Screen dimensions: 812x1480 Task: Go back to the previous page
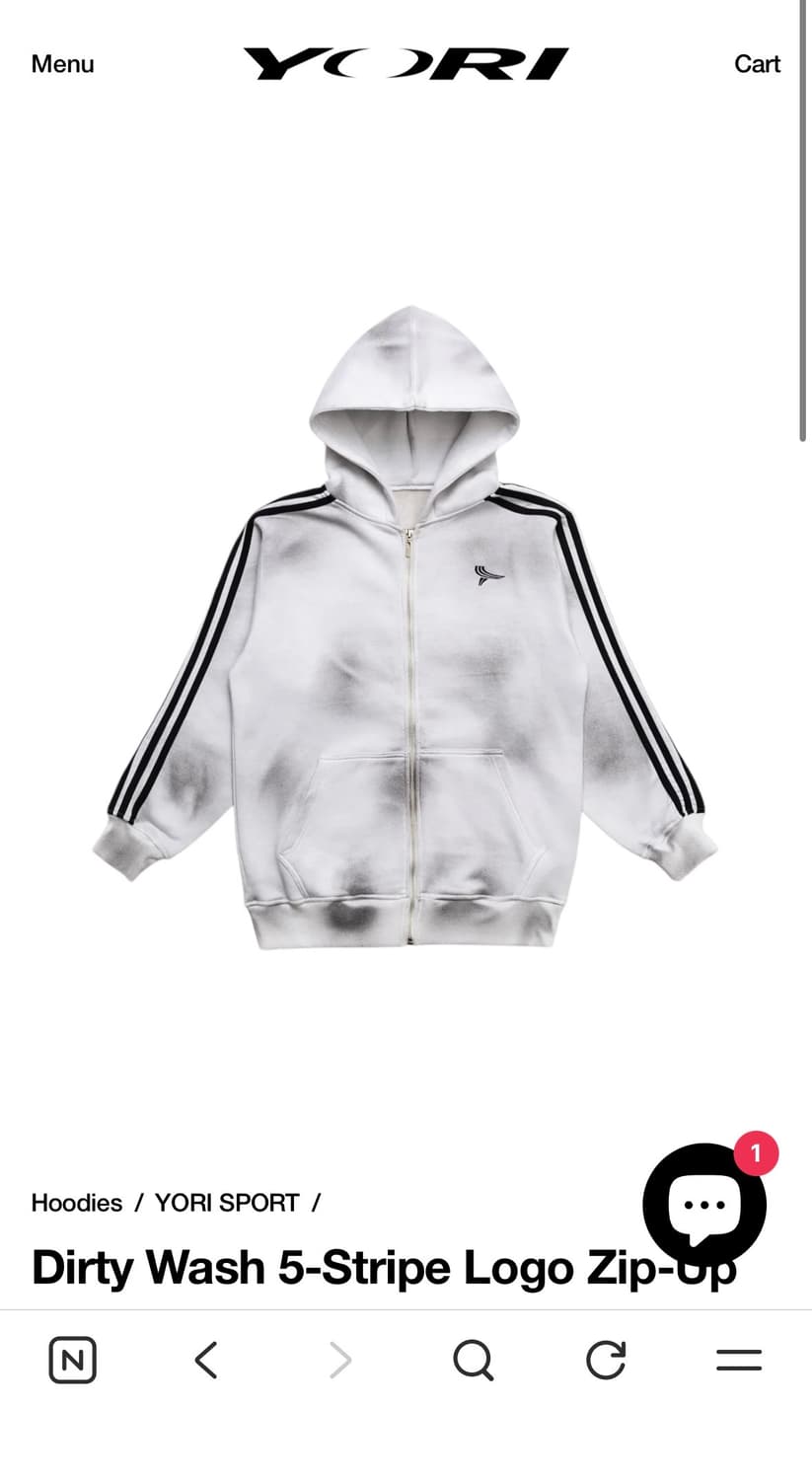tap(205, 1361)
